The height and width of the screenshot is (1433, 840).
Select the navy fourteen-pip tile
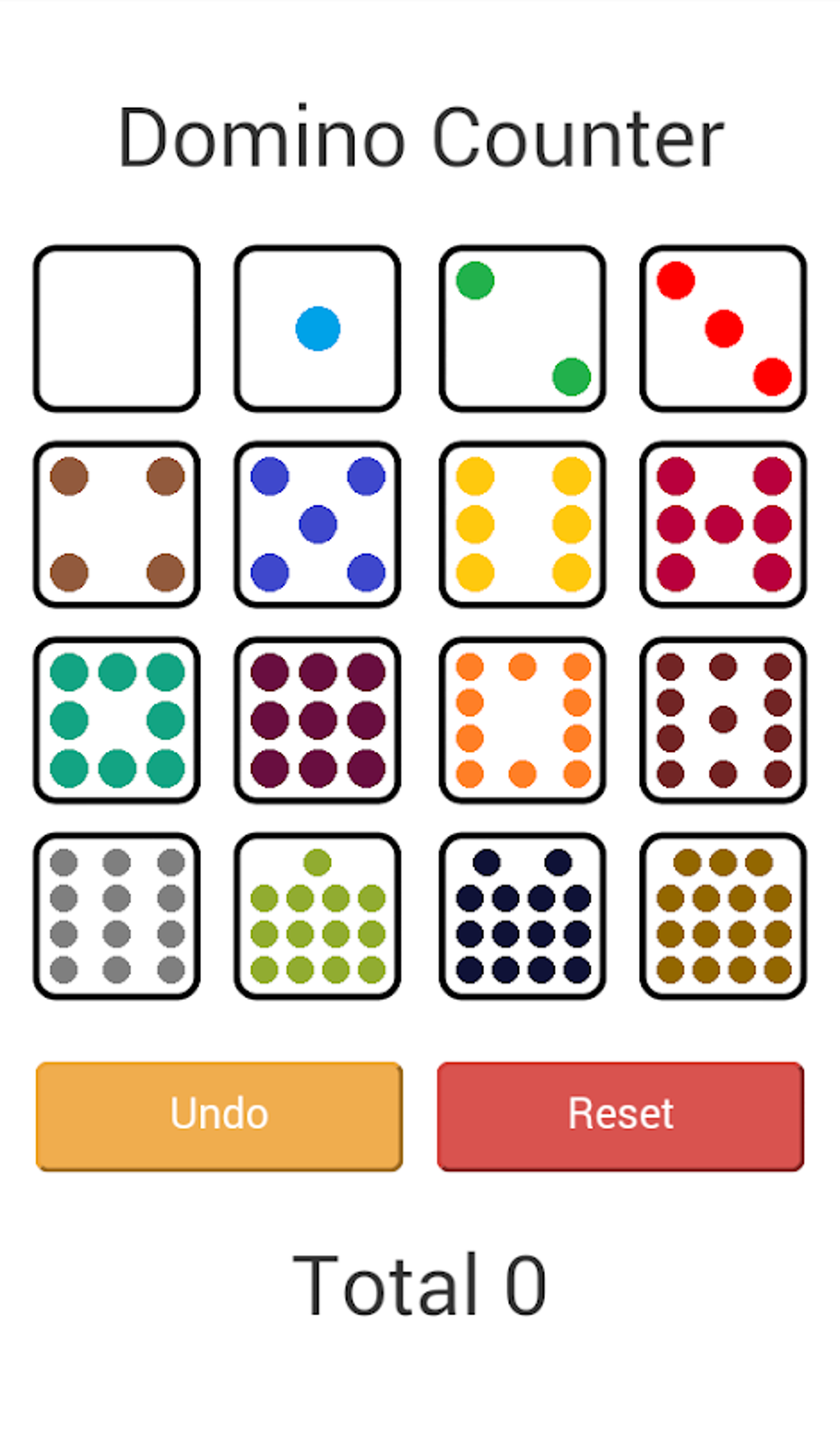(523, 917)
